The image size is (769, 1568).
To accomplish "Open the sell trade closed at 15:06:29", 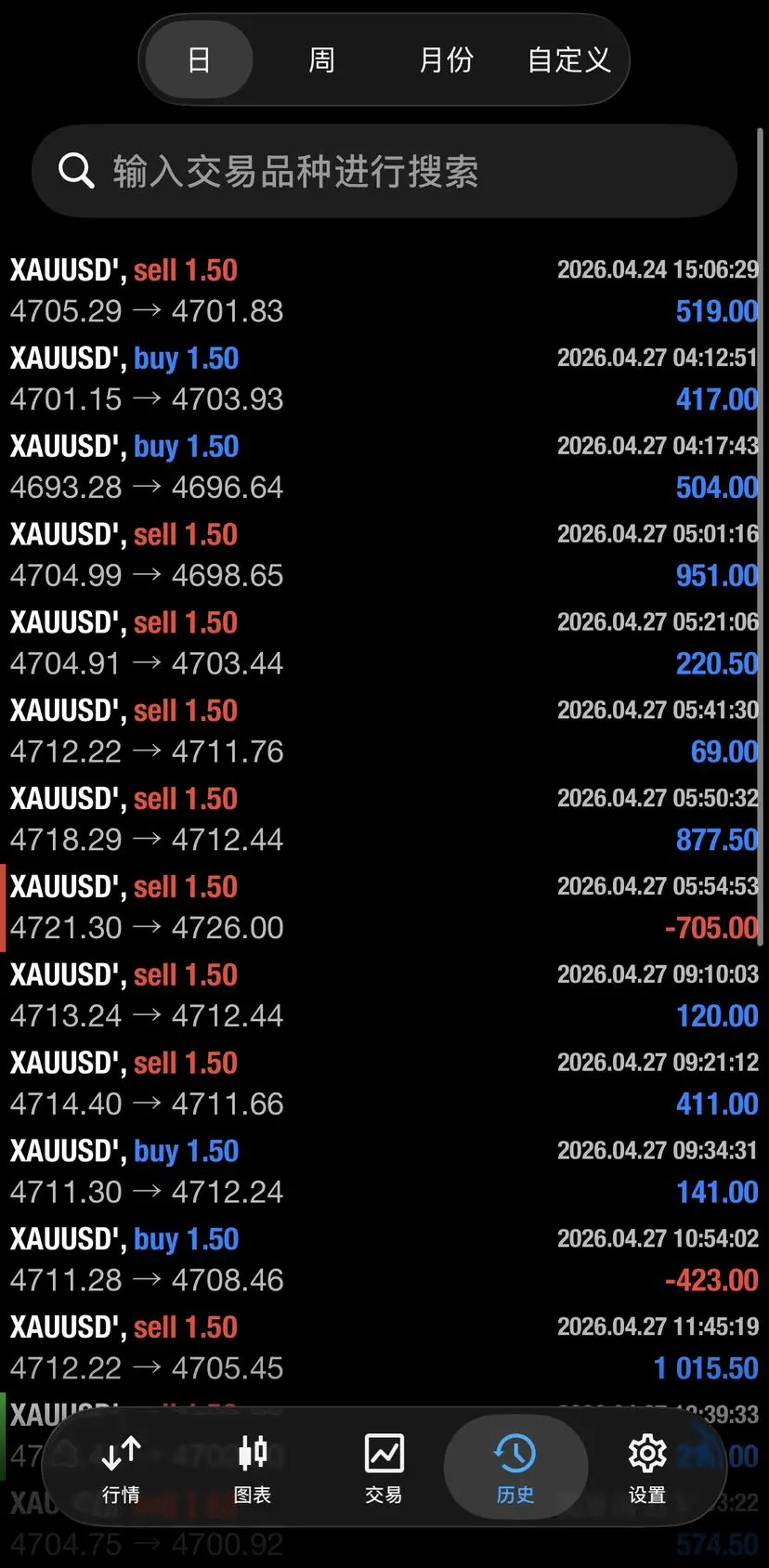I will [x=384, y=291].
